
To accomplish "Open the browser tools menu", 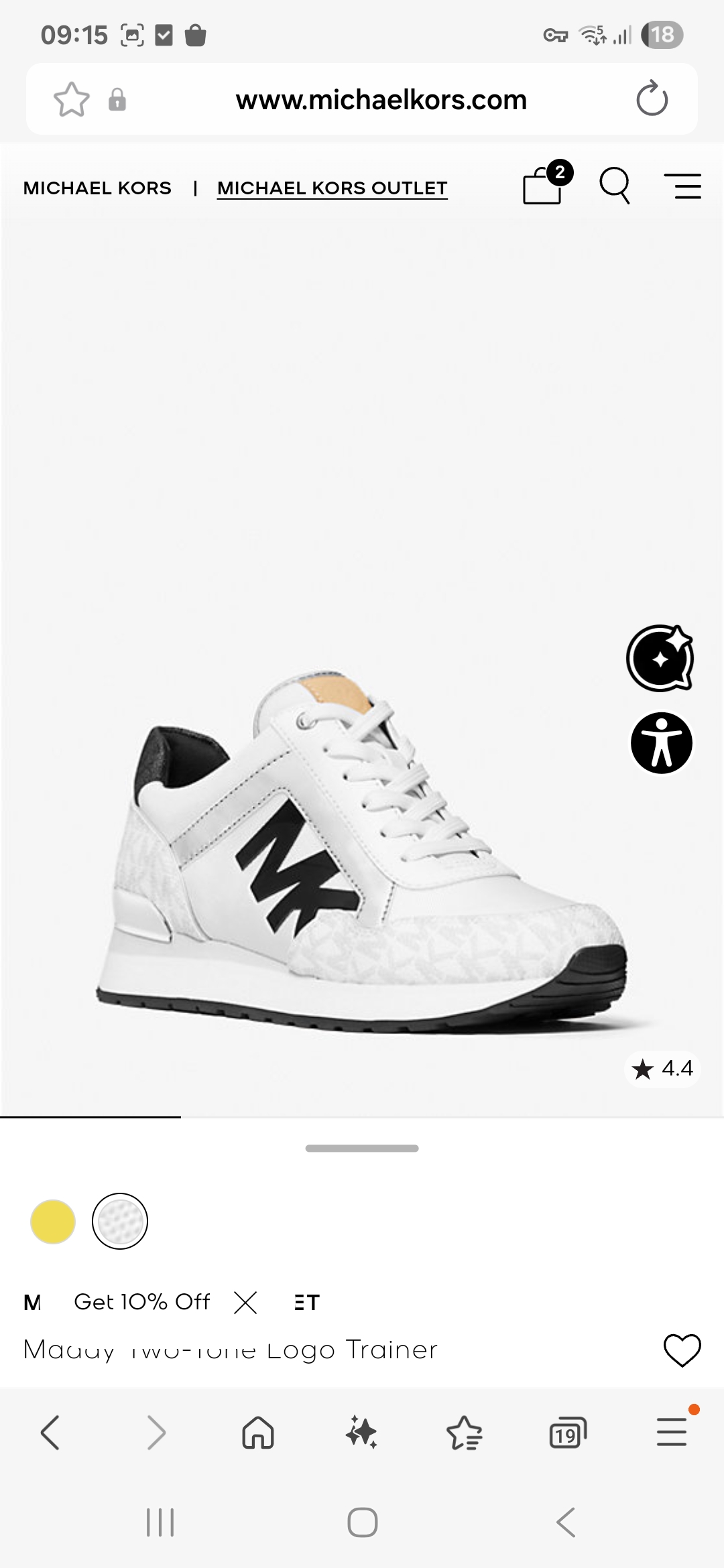I will click(x=672, y=1431).
